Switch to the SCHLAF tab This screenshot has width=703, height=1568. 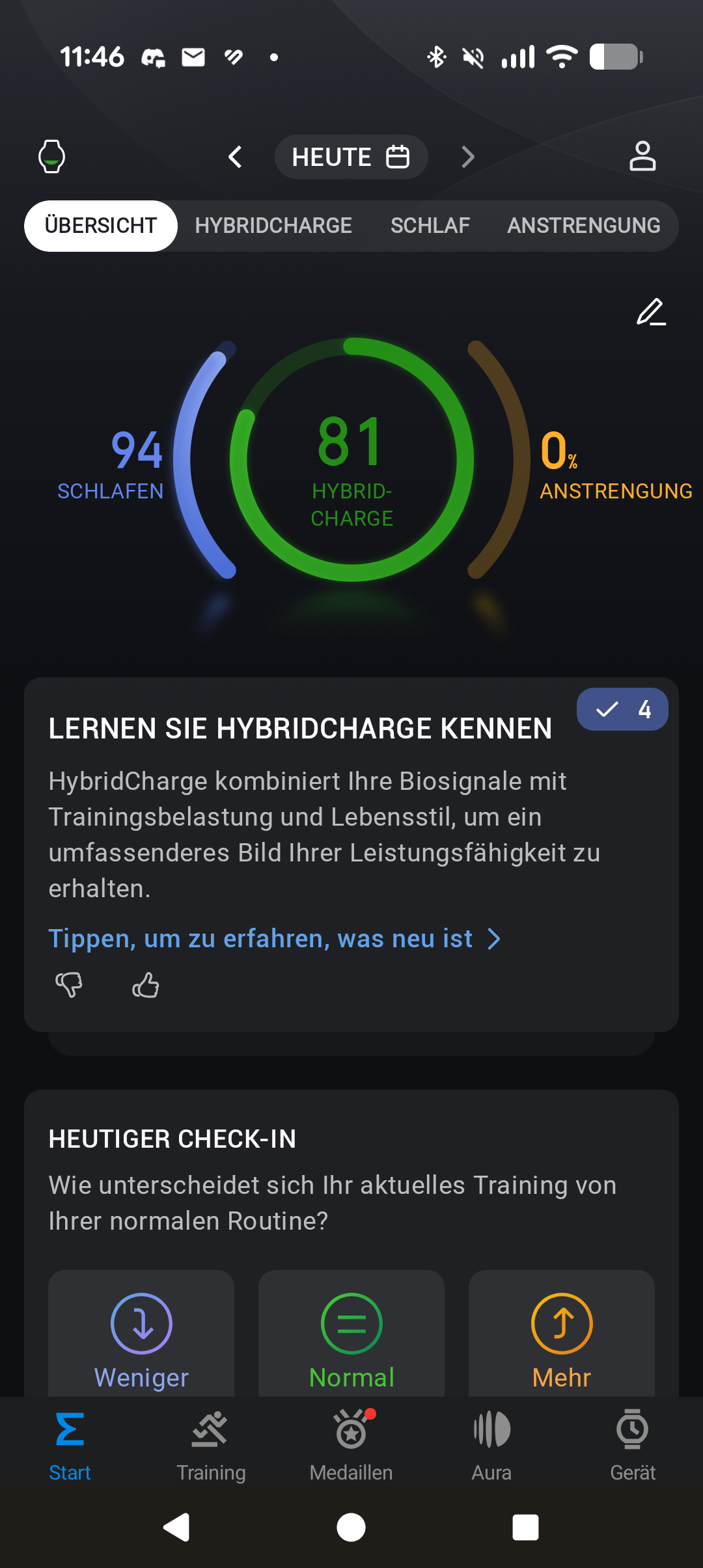click(x=430, y=225)
